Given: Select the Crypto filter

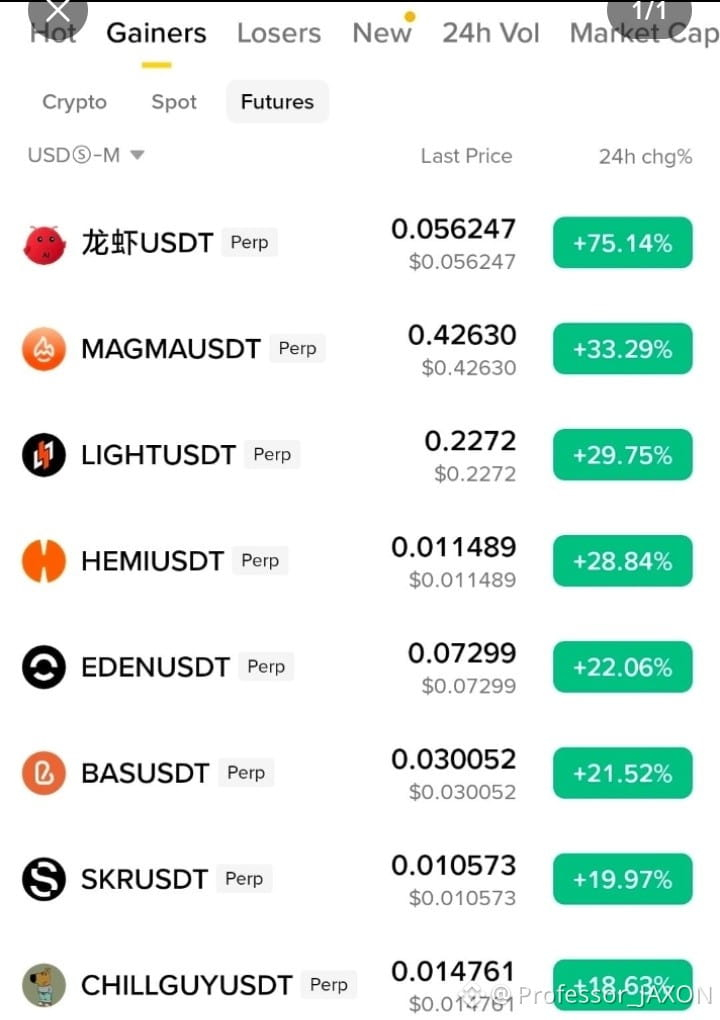Looking at the screenshot, I should [x=74, y=102].
